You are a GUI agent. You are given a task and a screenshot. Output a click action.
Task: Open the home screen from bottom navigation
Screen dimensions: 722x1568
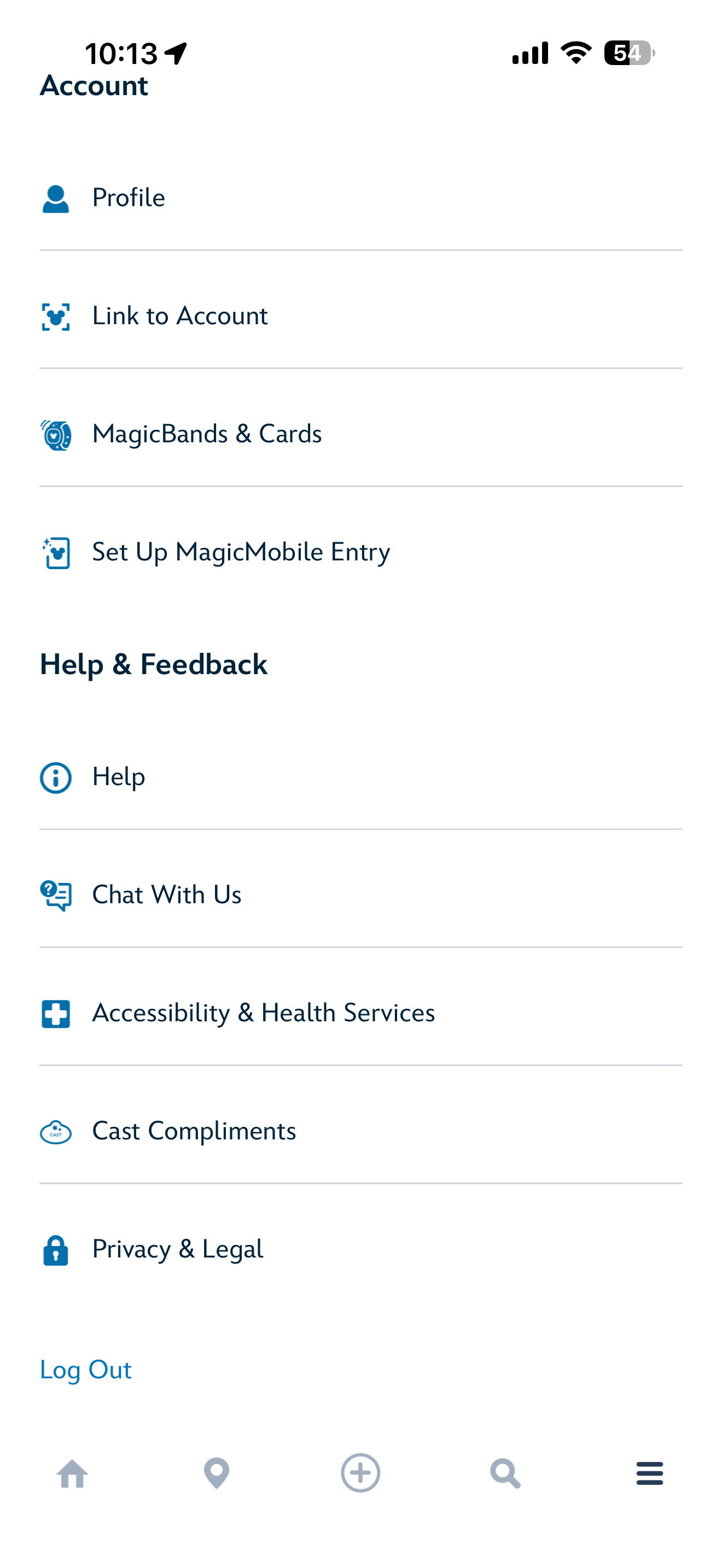(72, 1473)
